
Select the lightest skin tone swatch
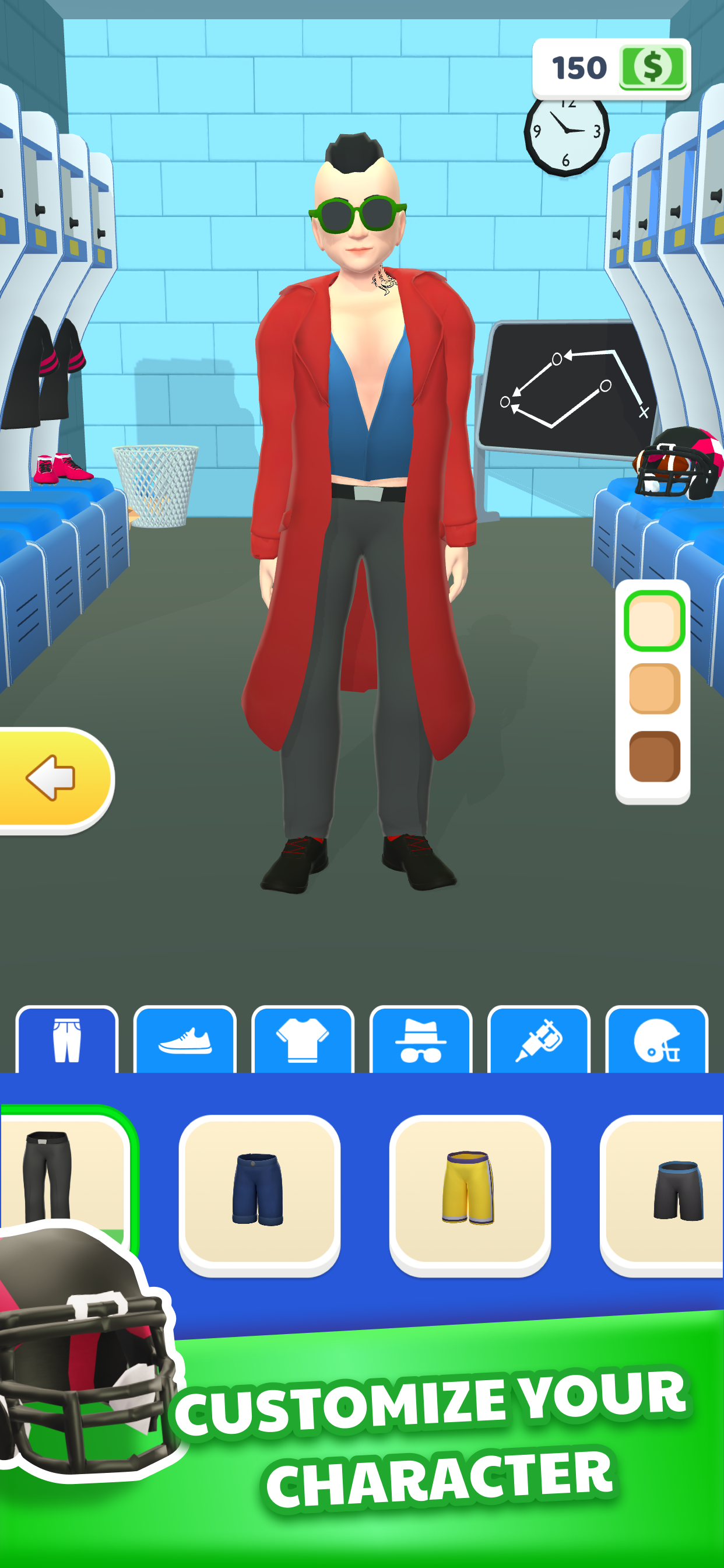(x=654, y=621)
